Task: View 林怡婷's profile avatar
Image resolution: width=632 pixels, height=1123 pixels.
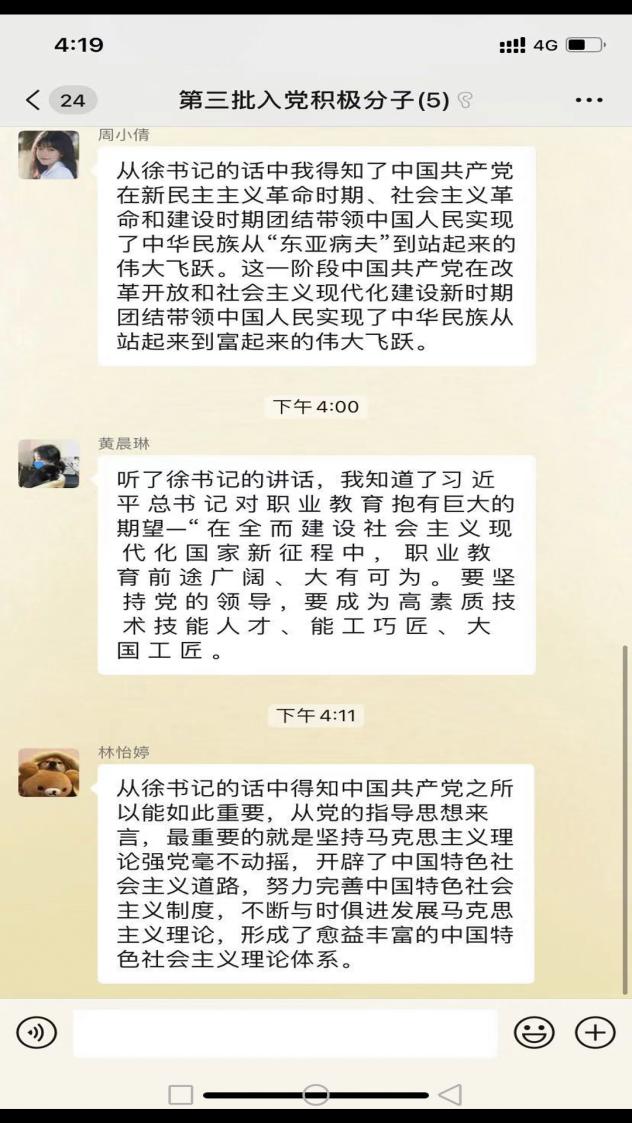Action: tap(48, 772)
